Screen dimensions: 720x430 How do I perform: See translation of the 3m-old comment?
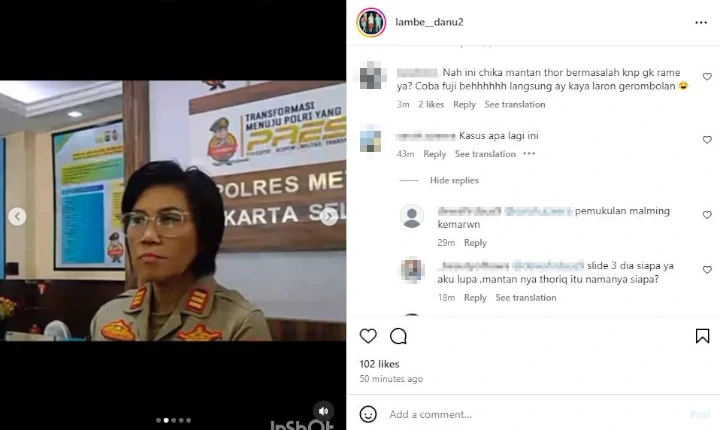click(515, 105)
